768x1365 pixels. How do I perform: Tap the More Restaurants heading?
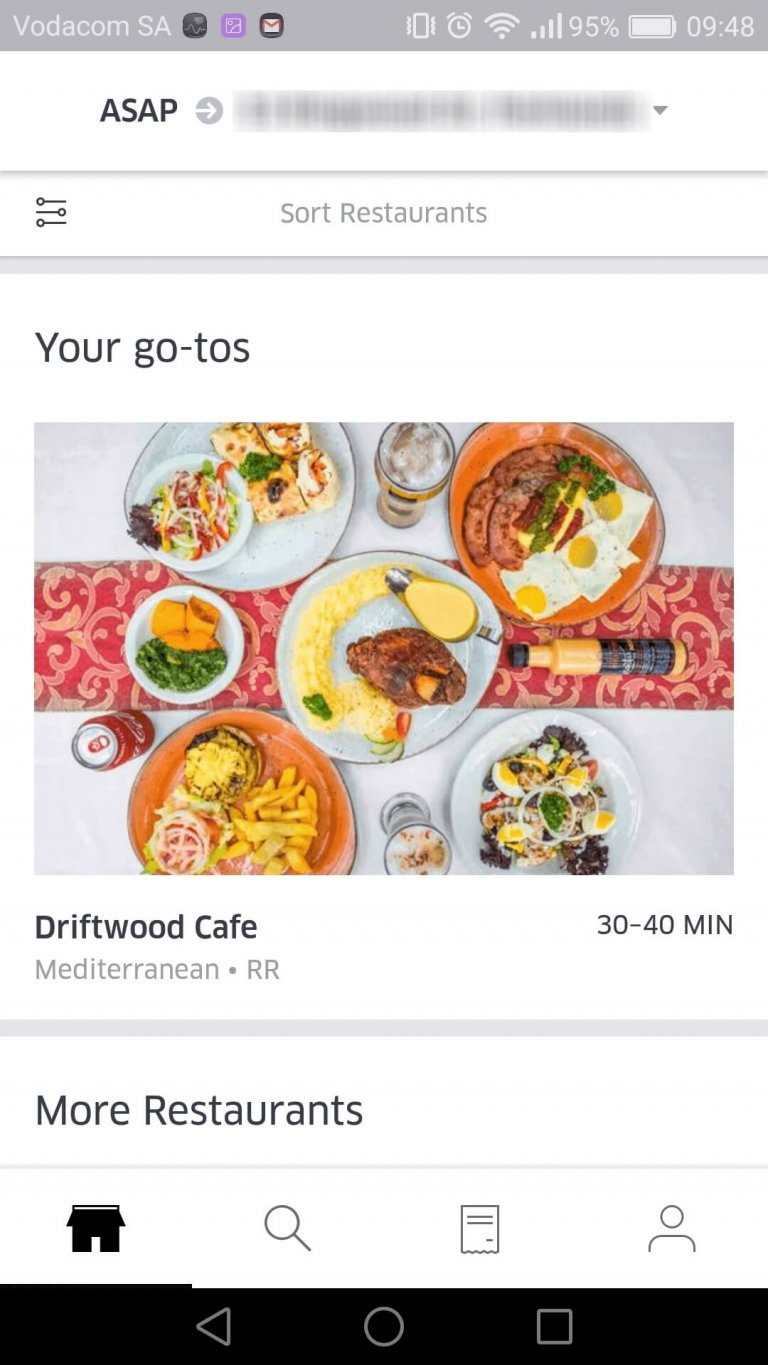coord(199,1109)
